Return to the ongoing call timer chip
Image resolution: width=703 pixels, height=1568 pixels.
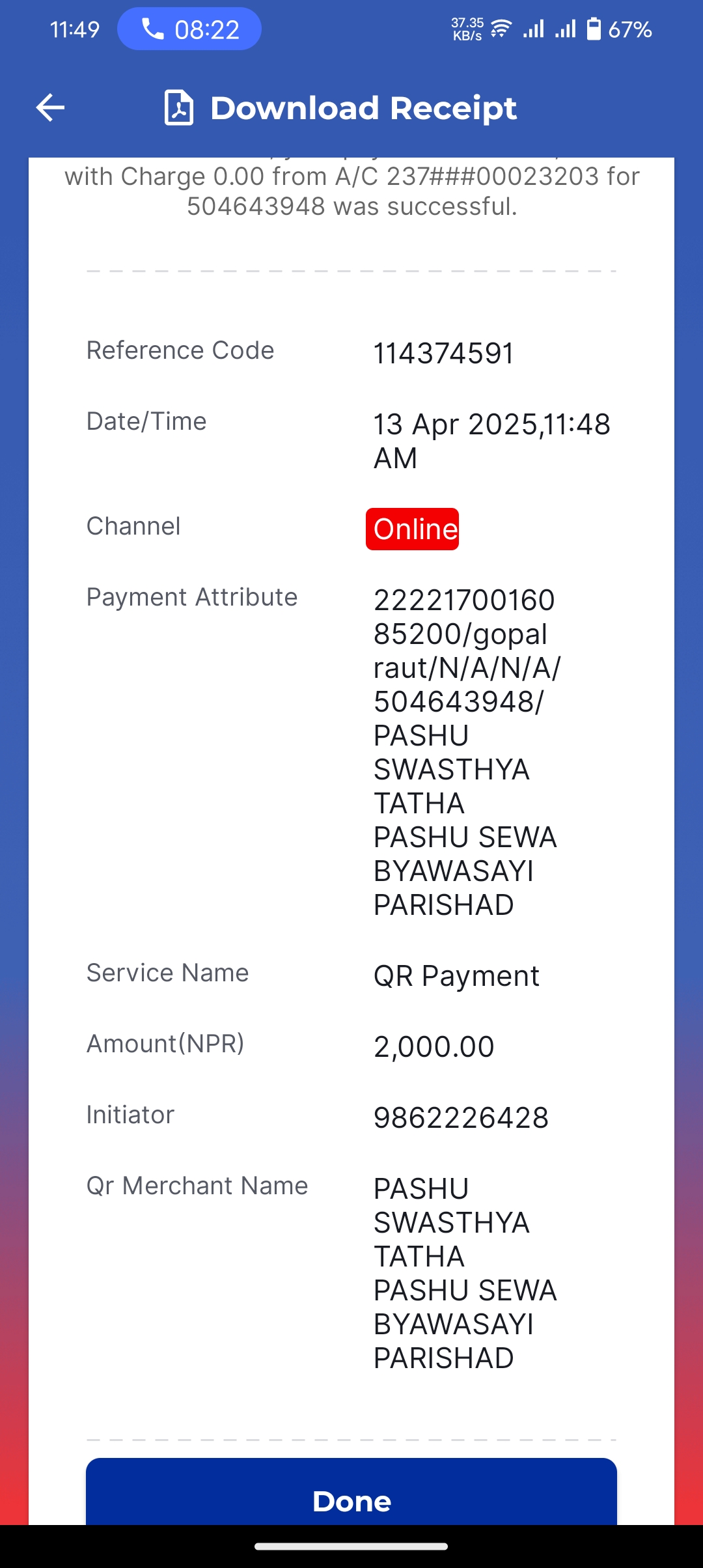189,29
